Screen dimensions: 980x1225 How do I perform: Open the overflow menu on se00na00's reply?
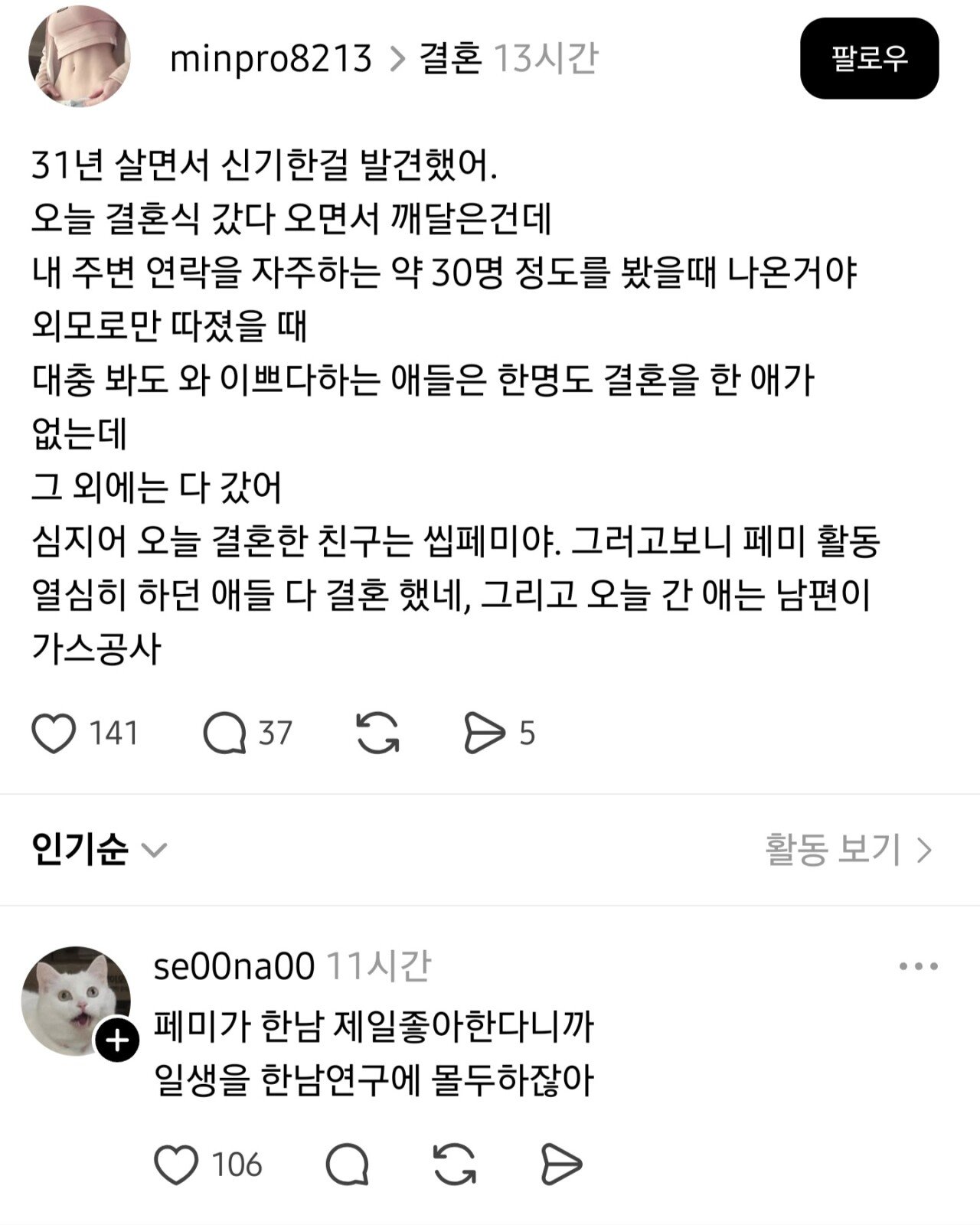click(918, 966)
